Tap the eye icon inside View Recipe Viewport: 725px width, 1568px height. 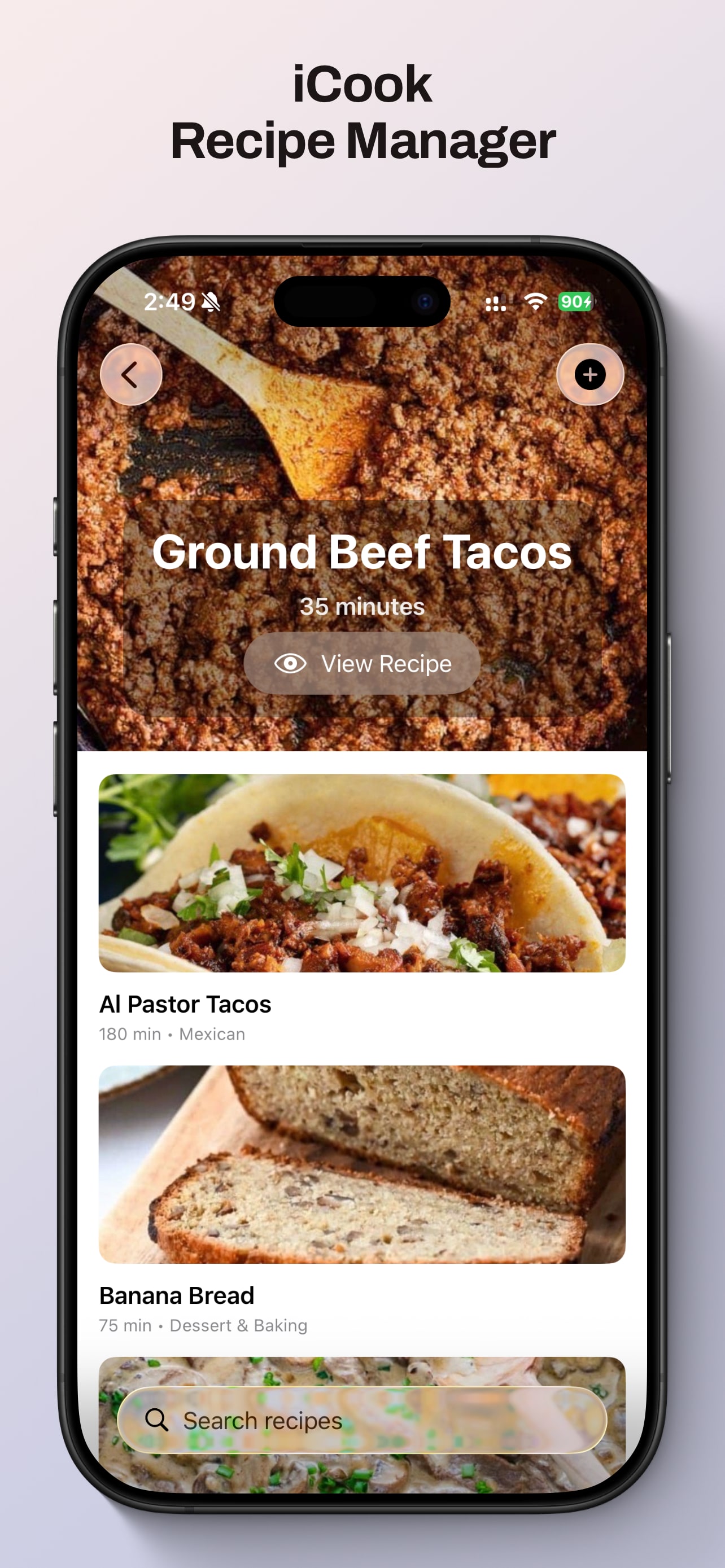point(291,663)
